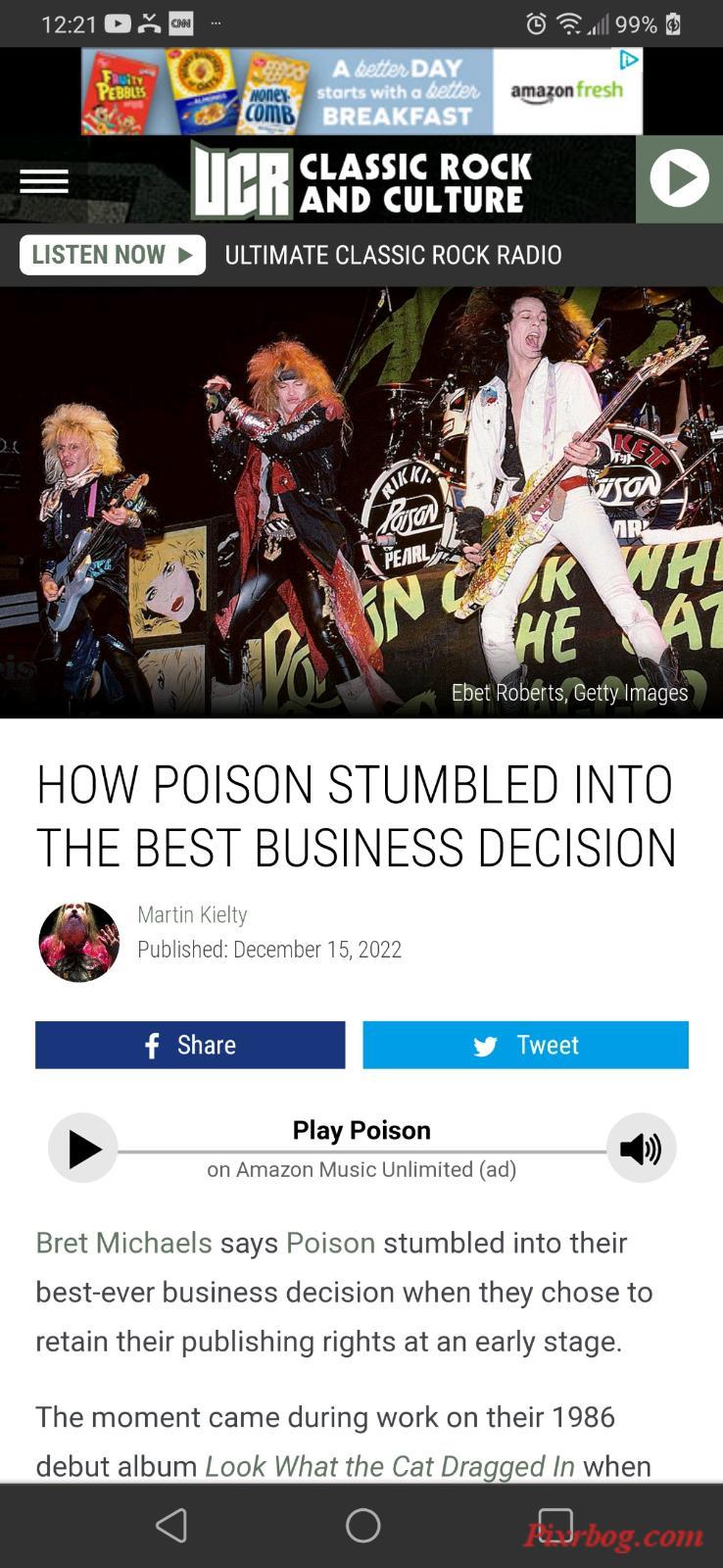
Task: Tap the Listen Now button
Action: (113, 255)
